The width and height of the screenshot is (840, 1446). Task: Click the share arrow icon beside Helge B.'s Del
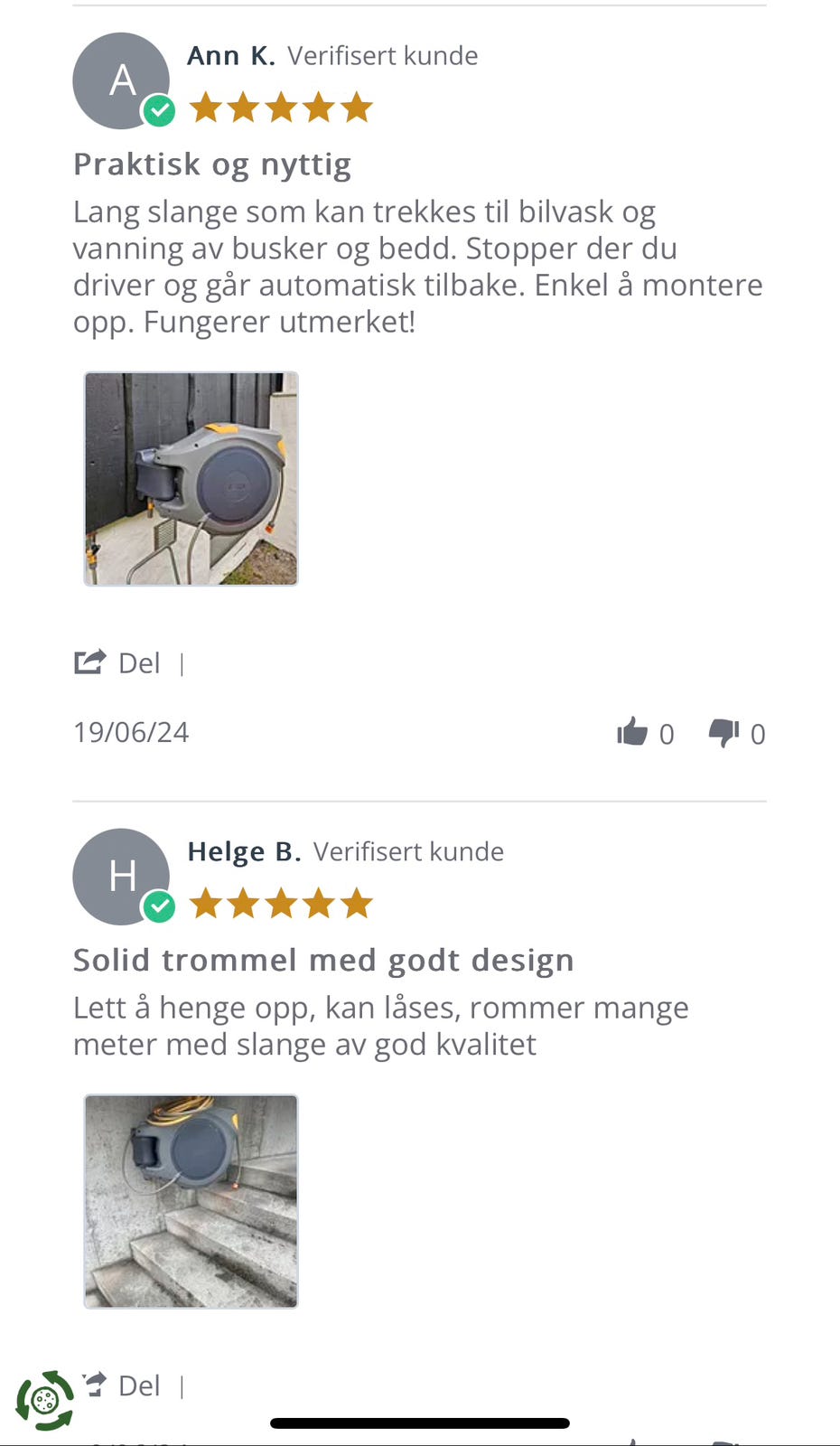(x=93, y=1385)
